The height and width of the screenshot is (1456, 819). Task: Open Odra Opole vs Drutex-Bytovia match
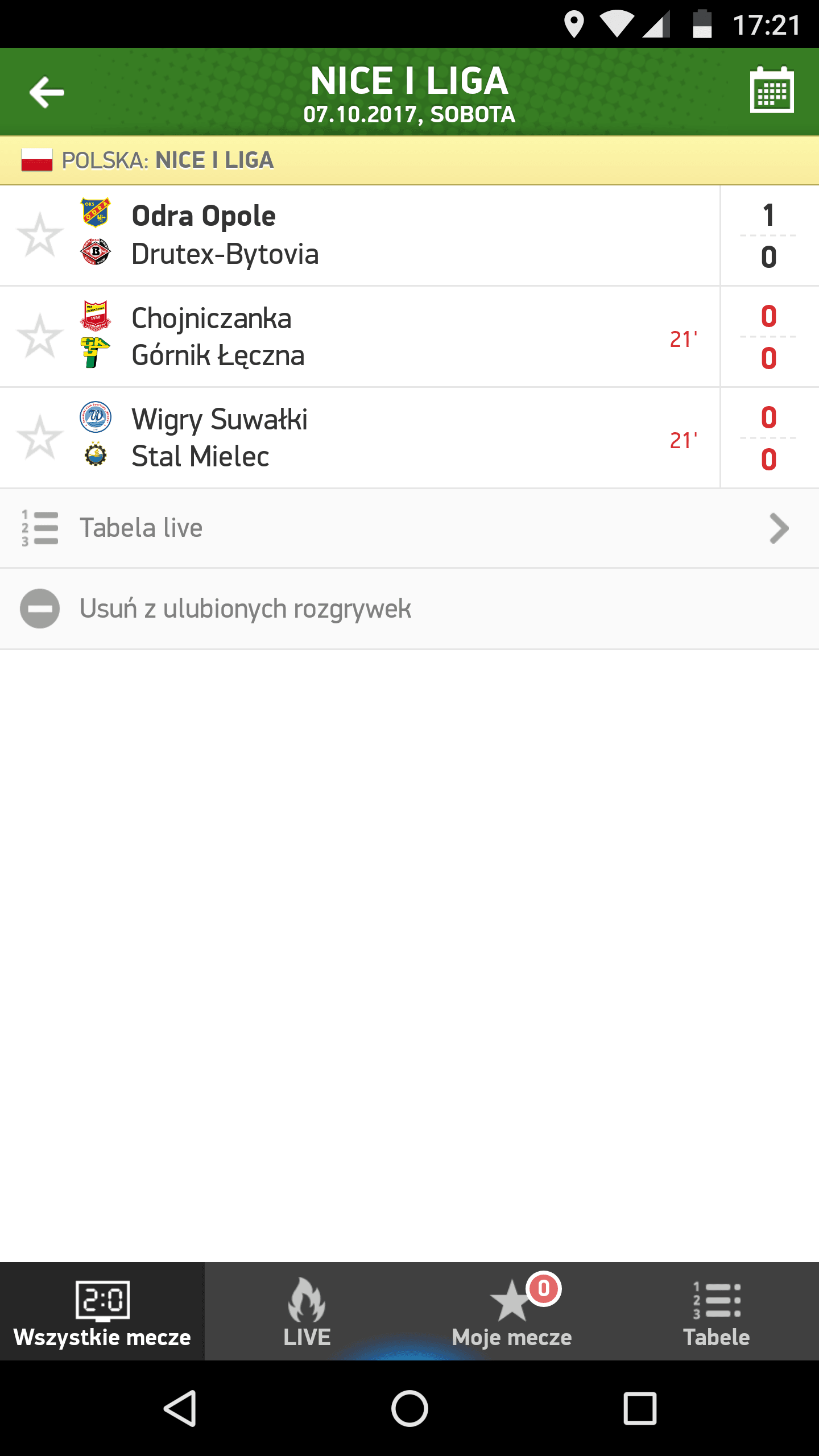pyautogui.click(x=409, y=235)
